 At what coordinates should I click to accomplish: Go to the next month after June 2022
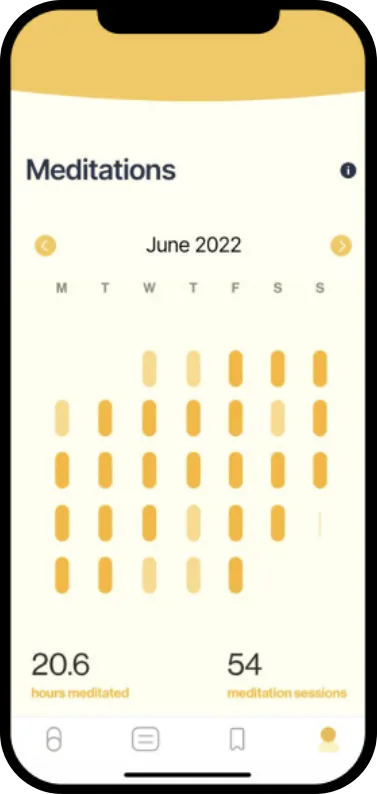(342, 246)
